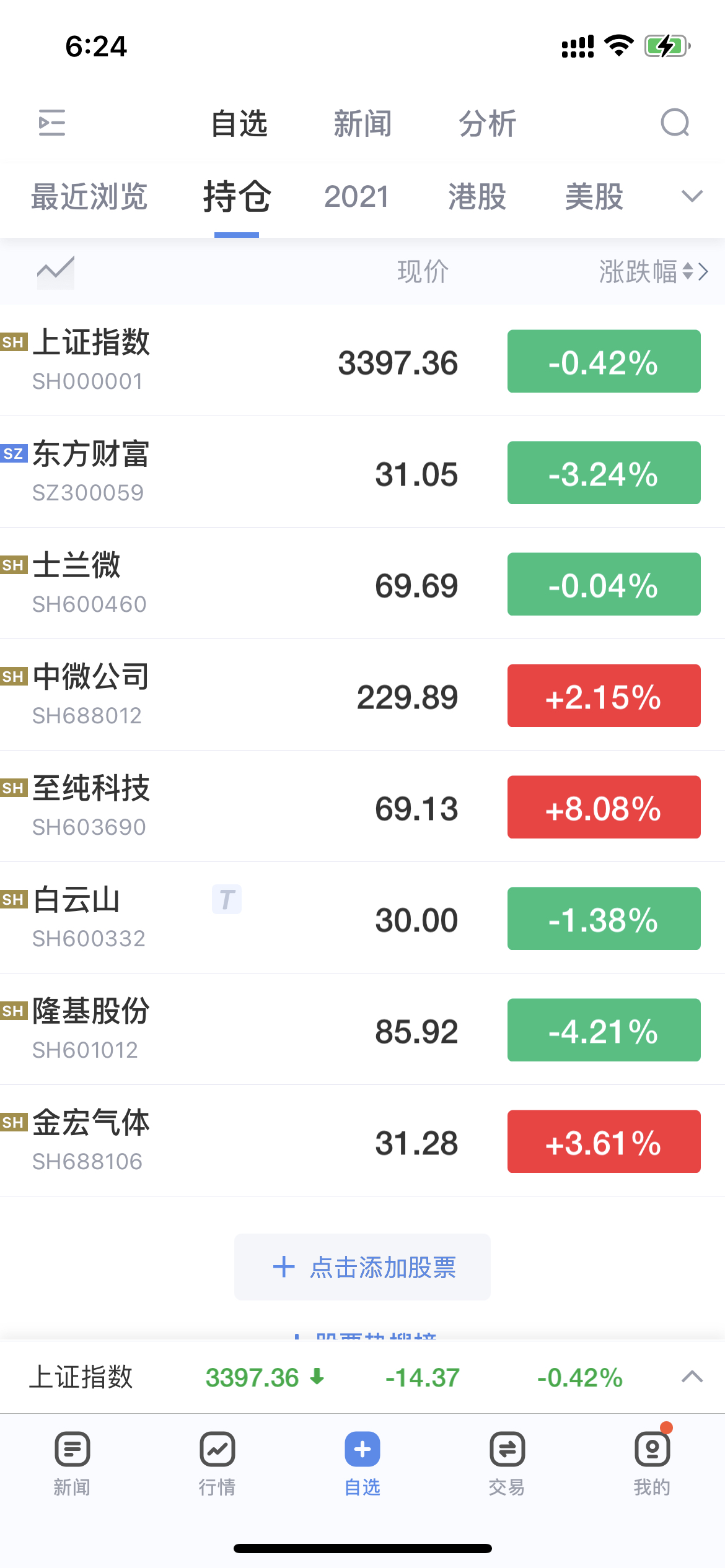
Task: Tap 点击添加股票 button
Action: pos(362,1267)
